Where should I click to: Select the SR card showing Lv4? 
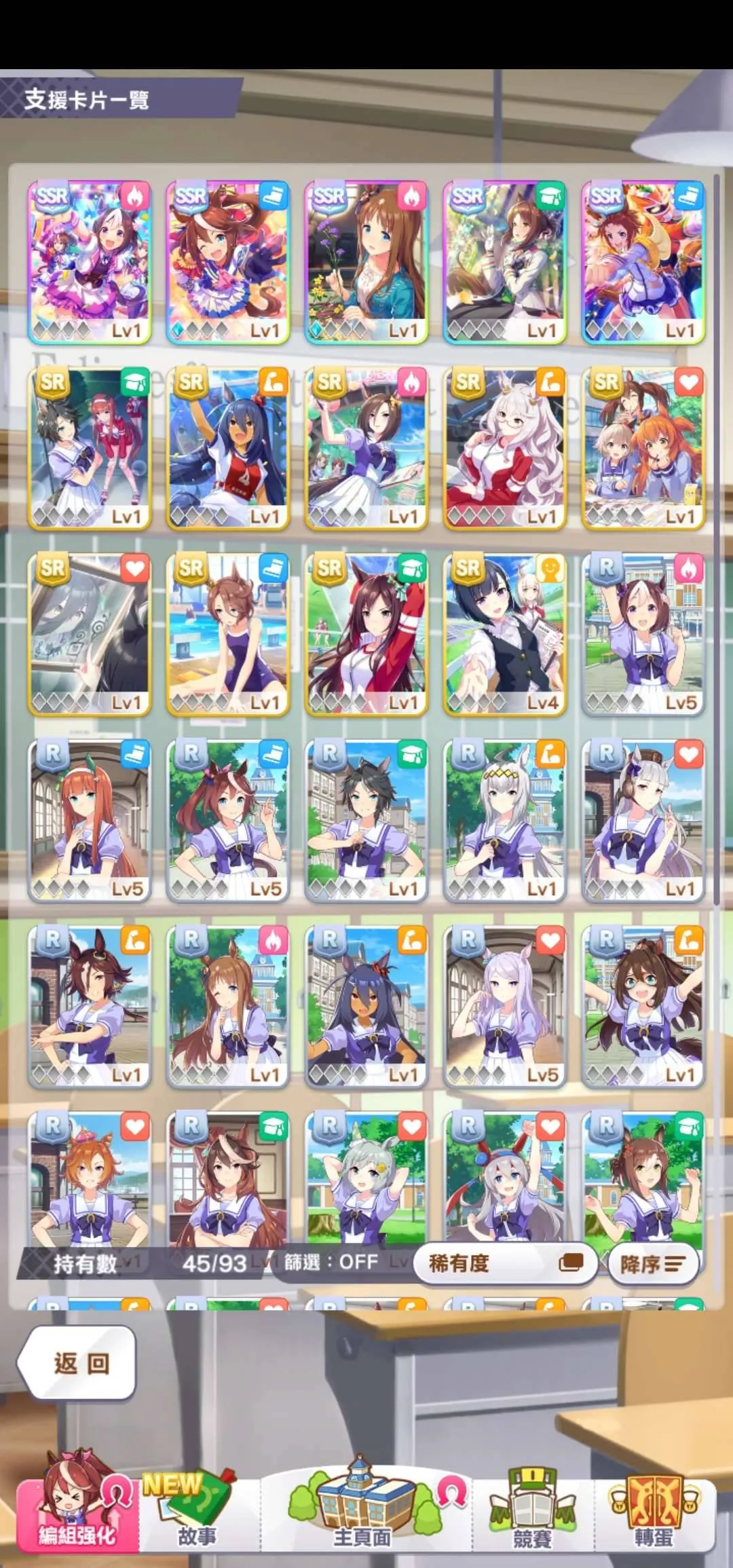point(505,634)
